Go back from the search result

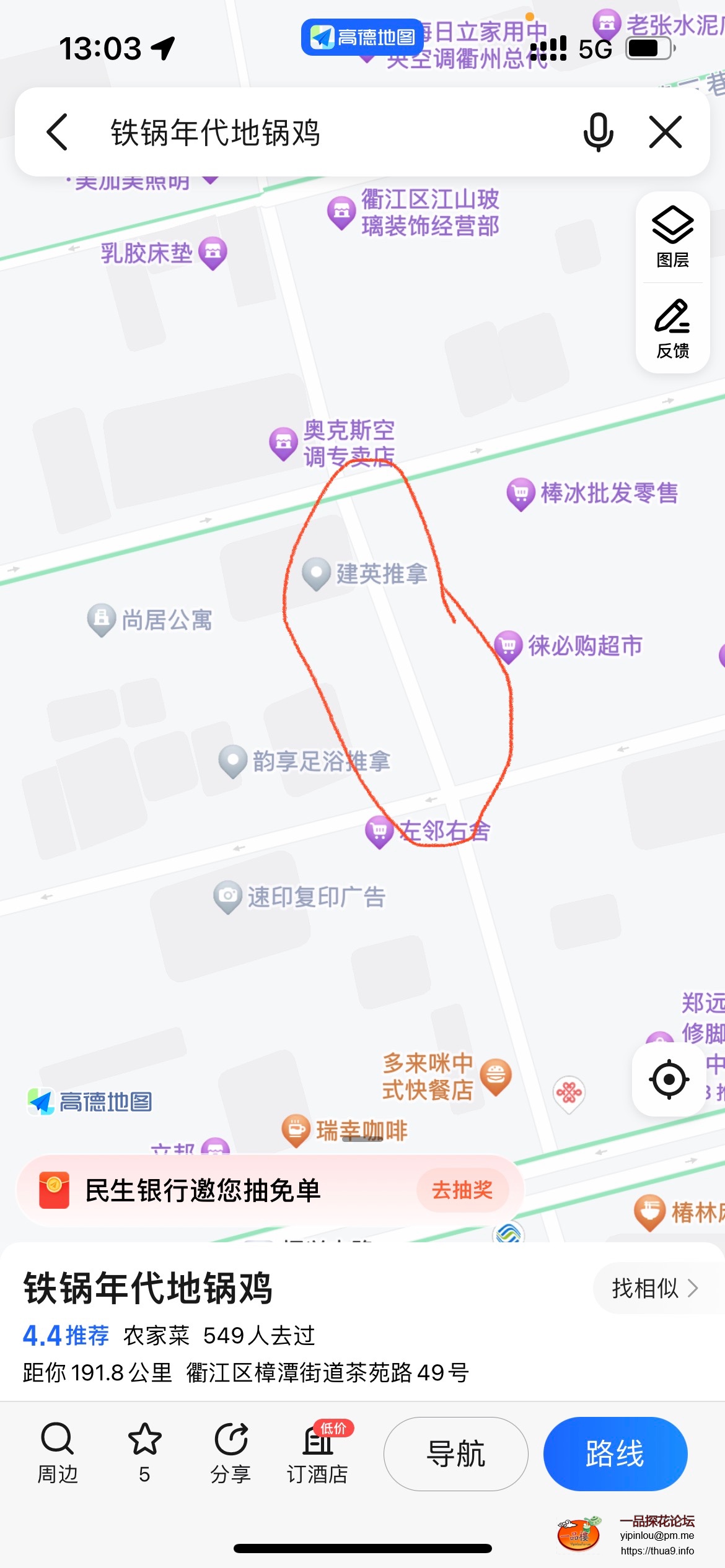click(x=58, y=132)
